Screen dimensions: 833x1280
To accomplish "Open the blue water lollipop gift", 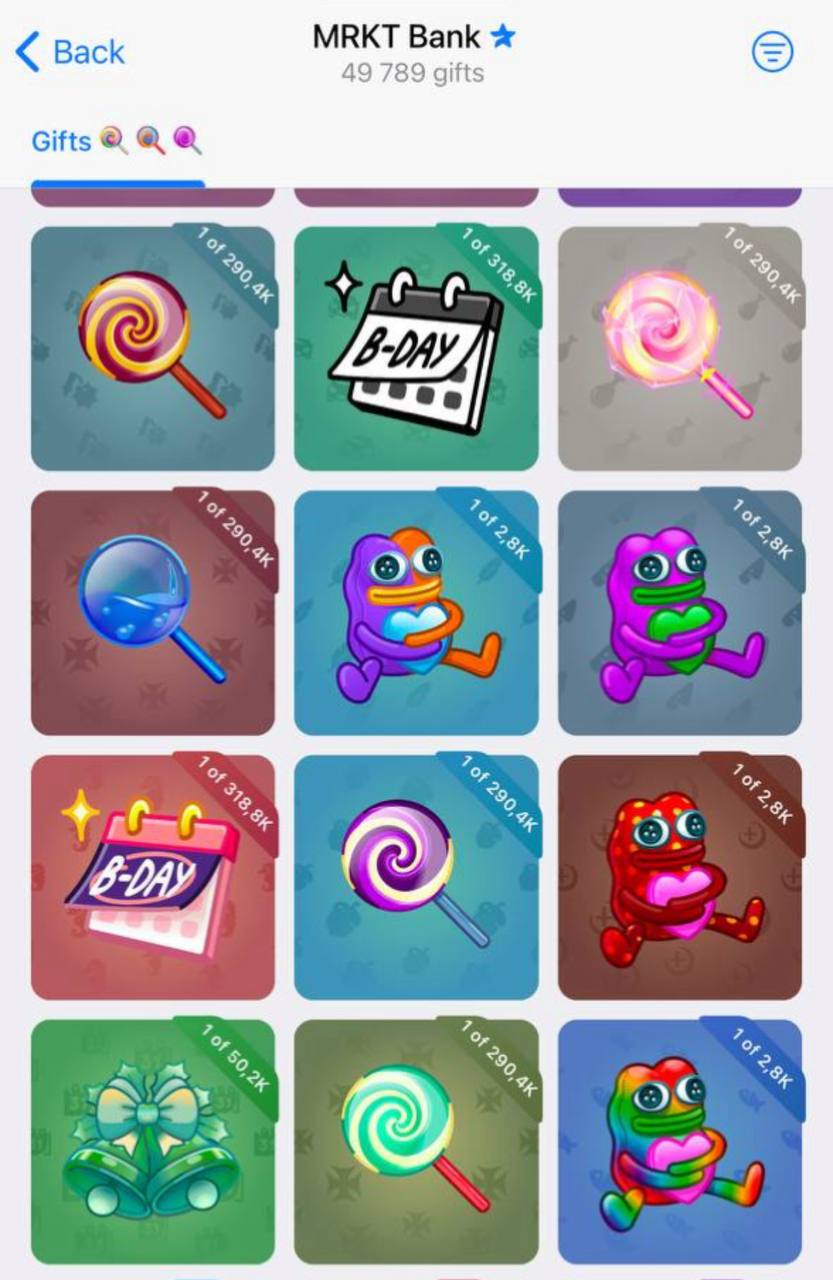I will click(x=152, y=612).
